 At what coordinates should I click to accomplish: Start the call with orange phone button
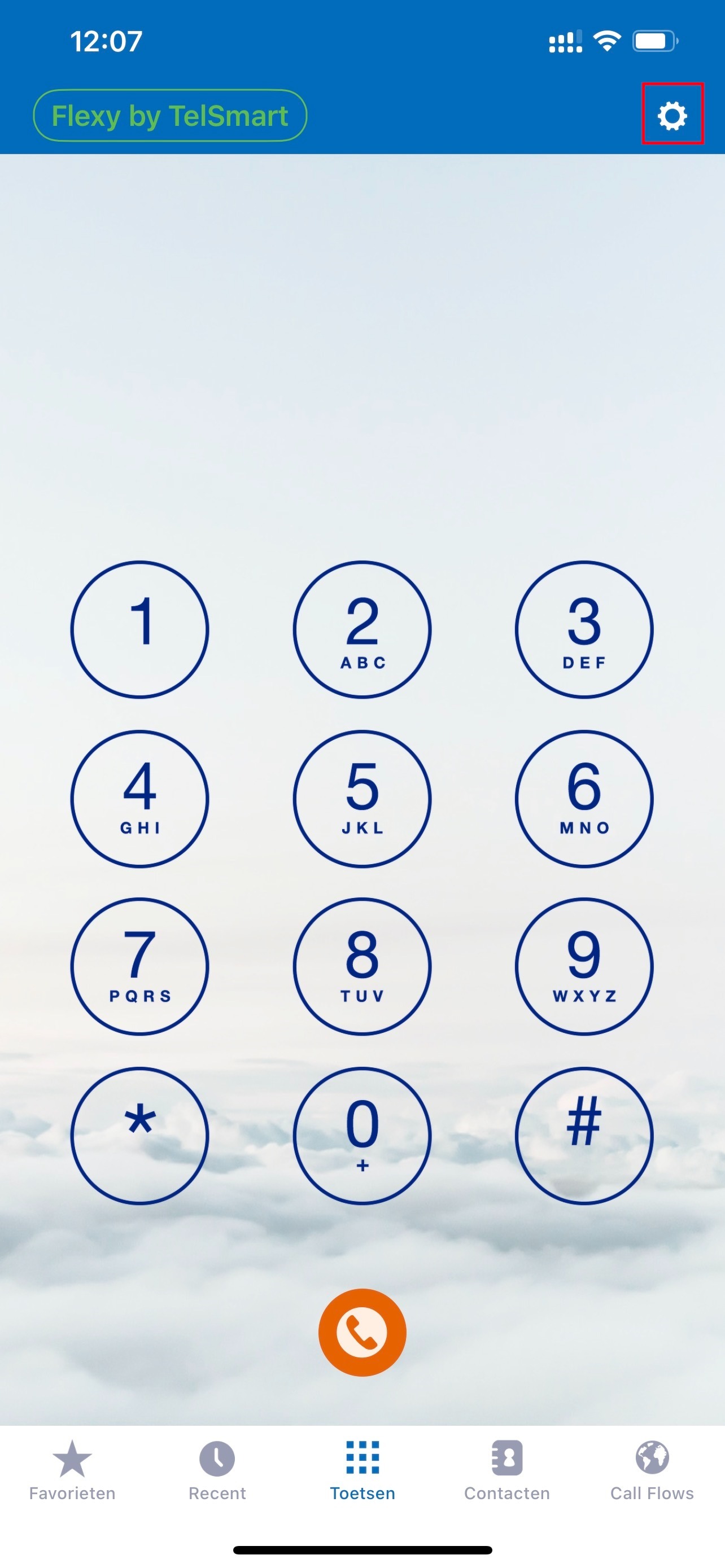click(x=362, y=1333)
